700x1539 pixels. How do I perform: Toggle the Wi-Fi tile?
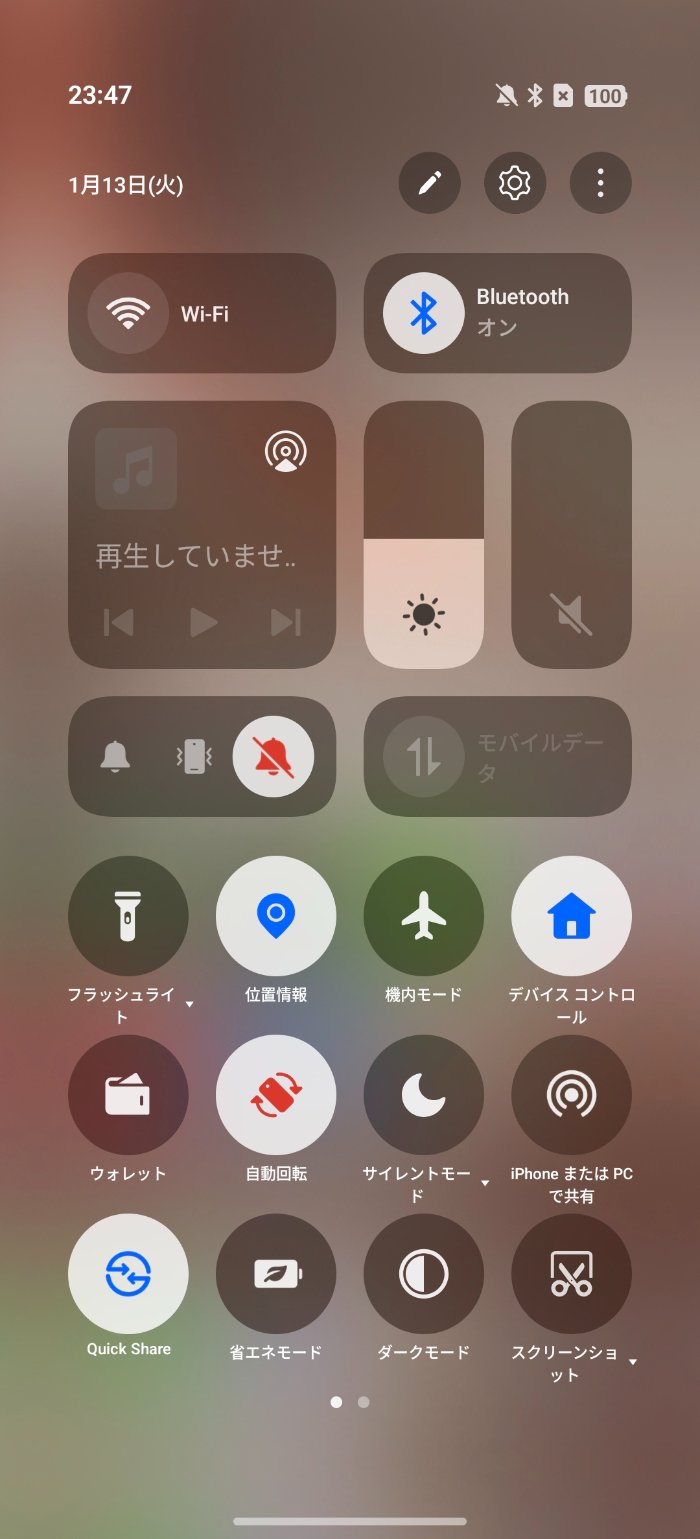pyautogui.click(x=128, y=313)
